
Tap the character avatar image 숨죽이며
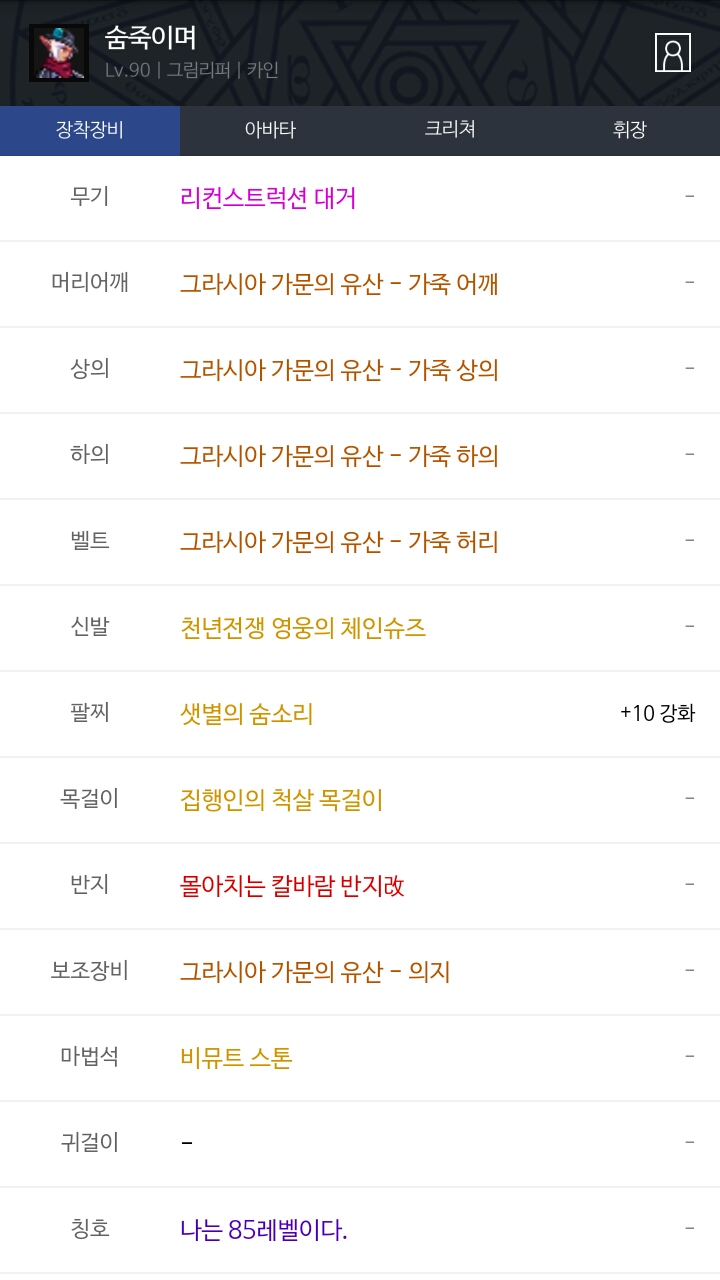pyautogui.click(x=59, y=53)
